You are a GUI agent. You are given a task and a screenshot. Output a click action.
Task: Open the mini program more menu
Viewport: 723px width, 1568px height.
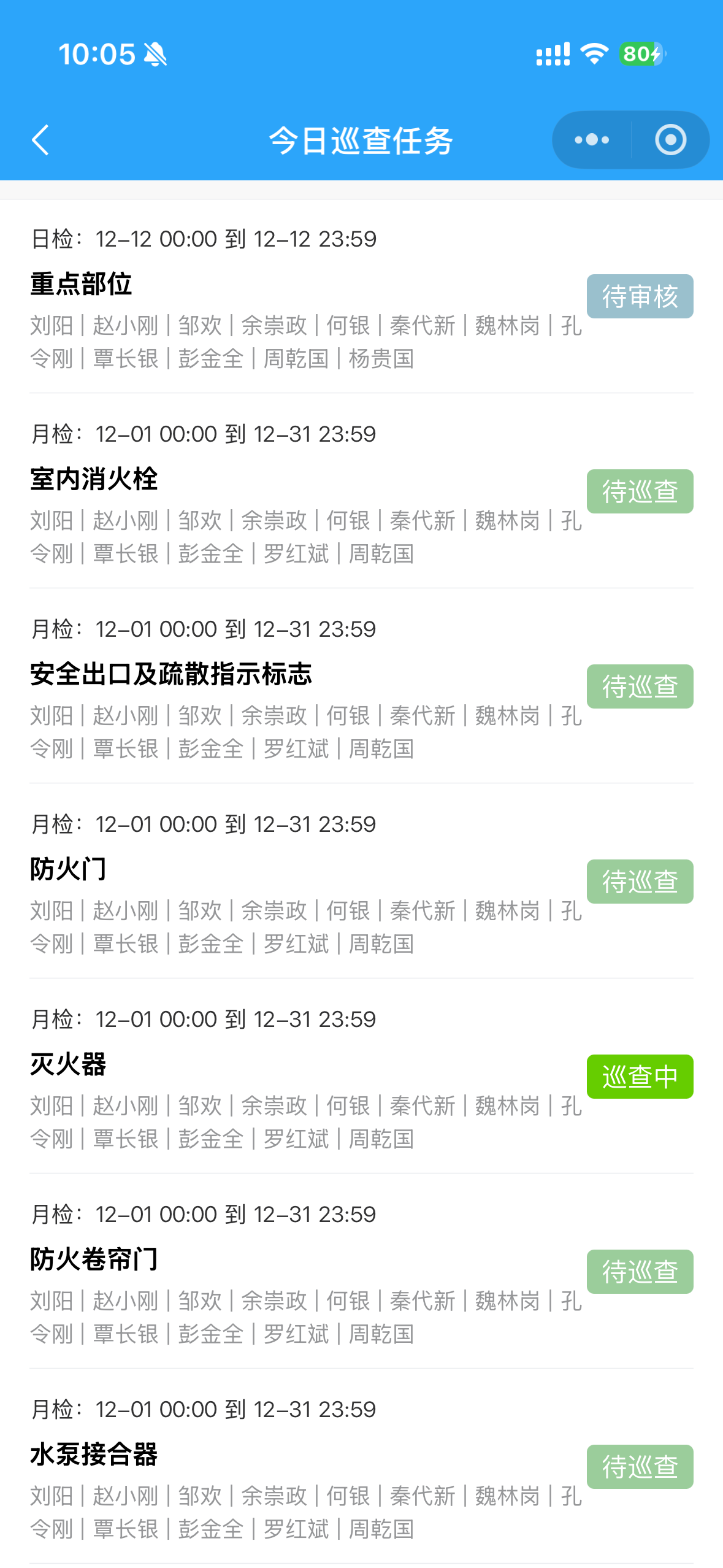point(592,140)
